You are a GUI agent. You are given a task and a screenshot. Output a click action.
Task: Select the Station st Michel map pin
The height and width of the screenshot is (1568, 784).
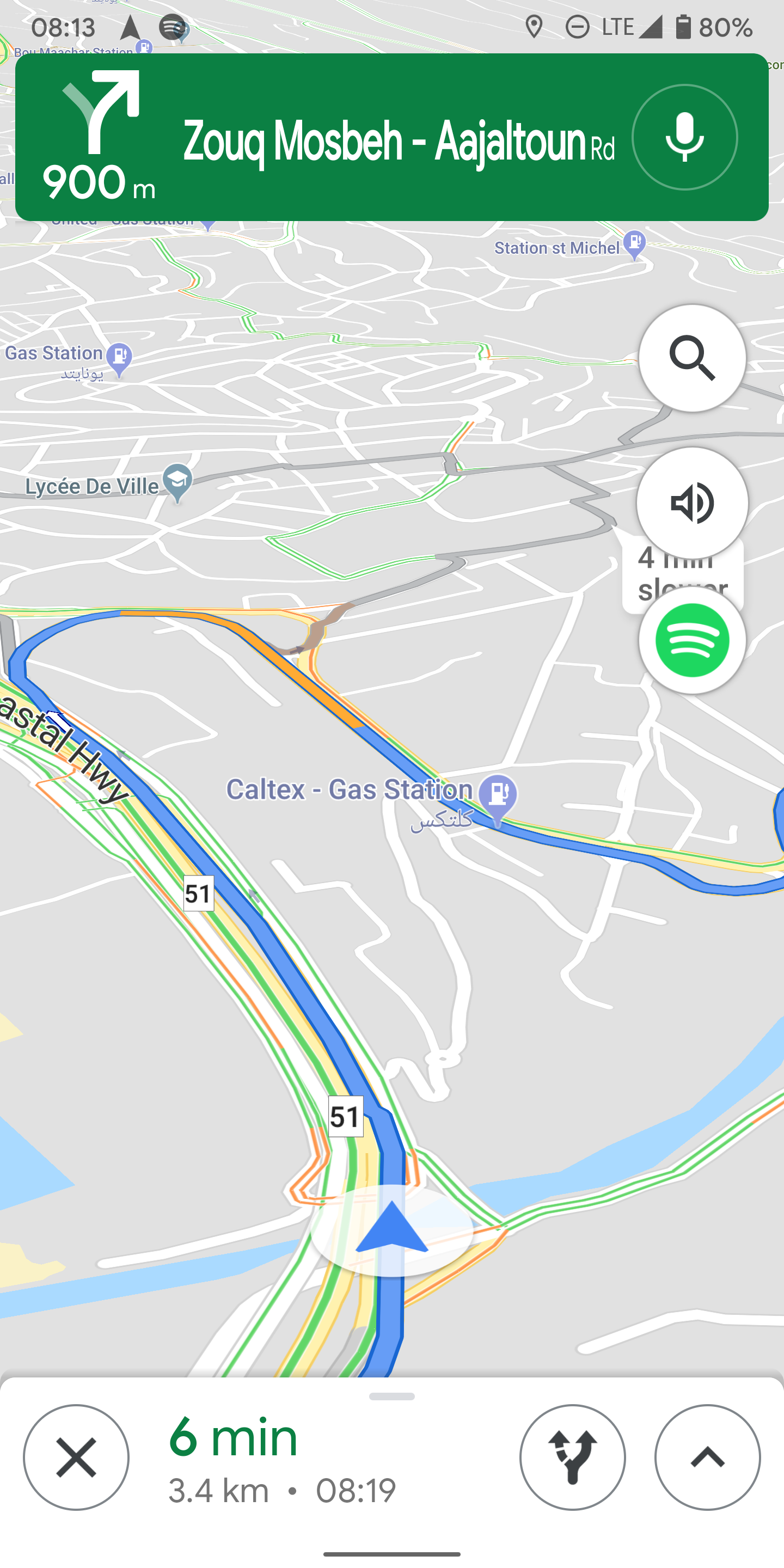click(634, 244)
